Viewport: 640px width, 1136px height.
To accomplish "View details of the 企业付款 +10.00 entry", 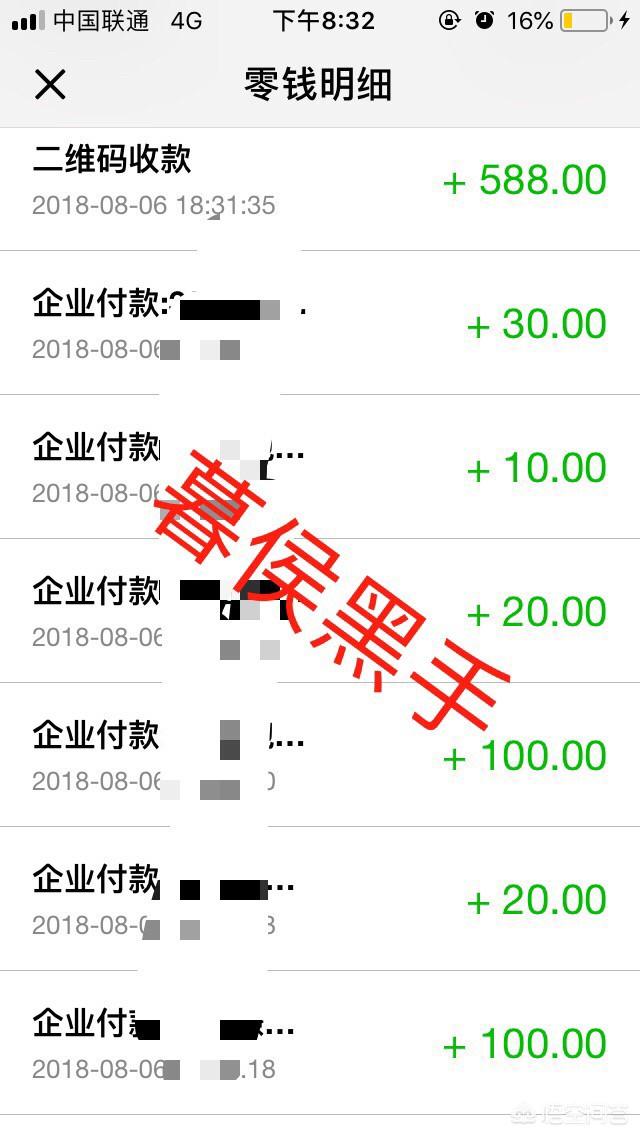I will (x=320, y=467).
